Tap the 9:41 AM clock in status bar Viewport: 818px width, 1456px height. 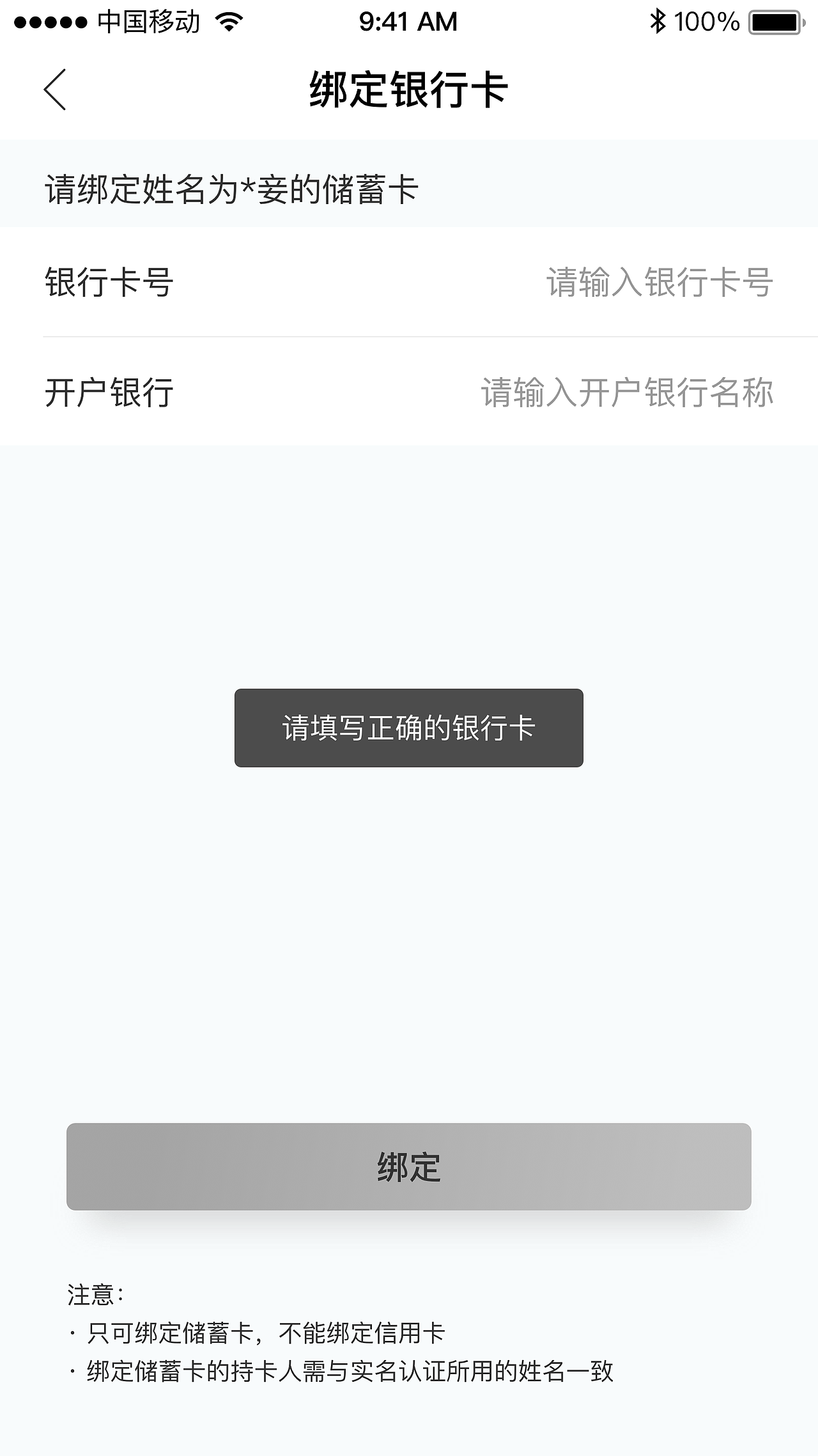pos(408,20)
